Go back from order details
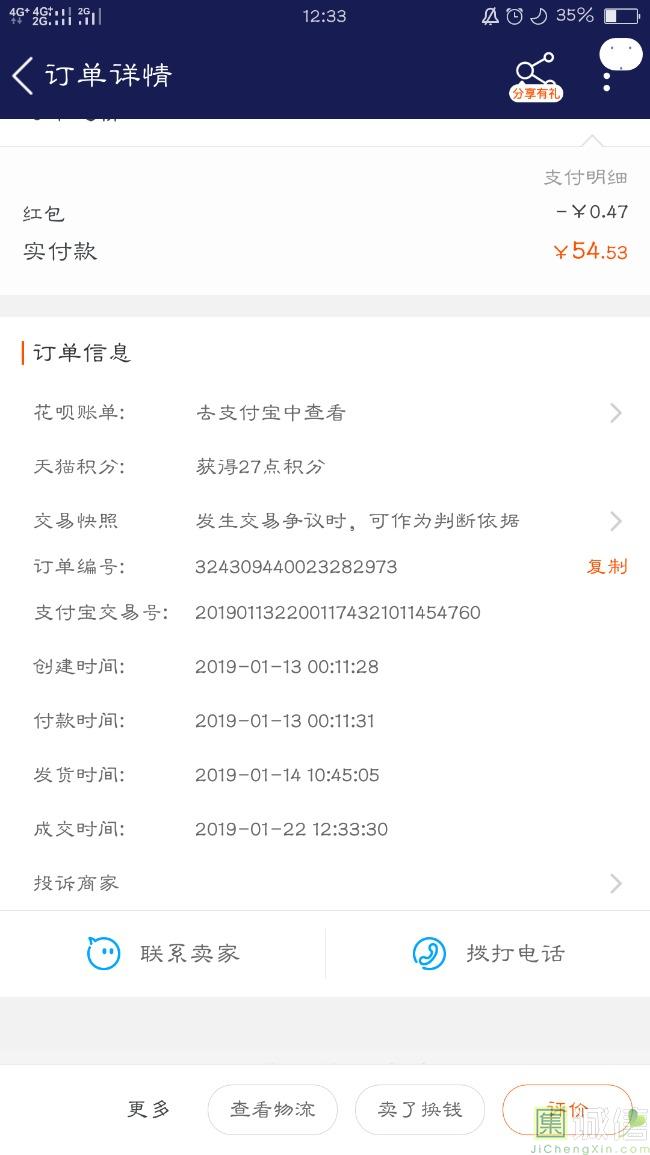 pyautogui.click(x=23, y=75)
